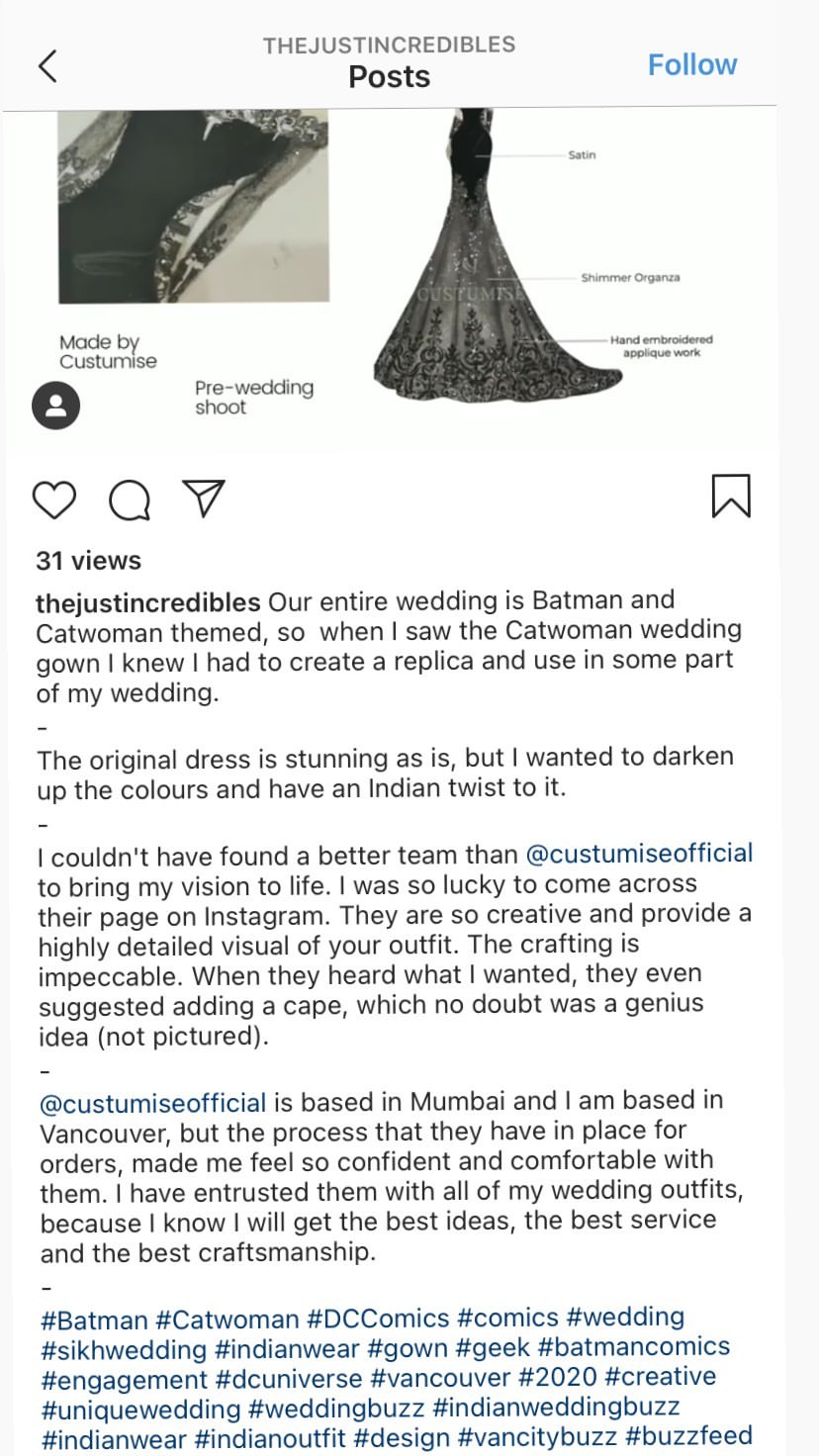Open the #DCComics hashtag

coord(379,1319)
